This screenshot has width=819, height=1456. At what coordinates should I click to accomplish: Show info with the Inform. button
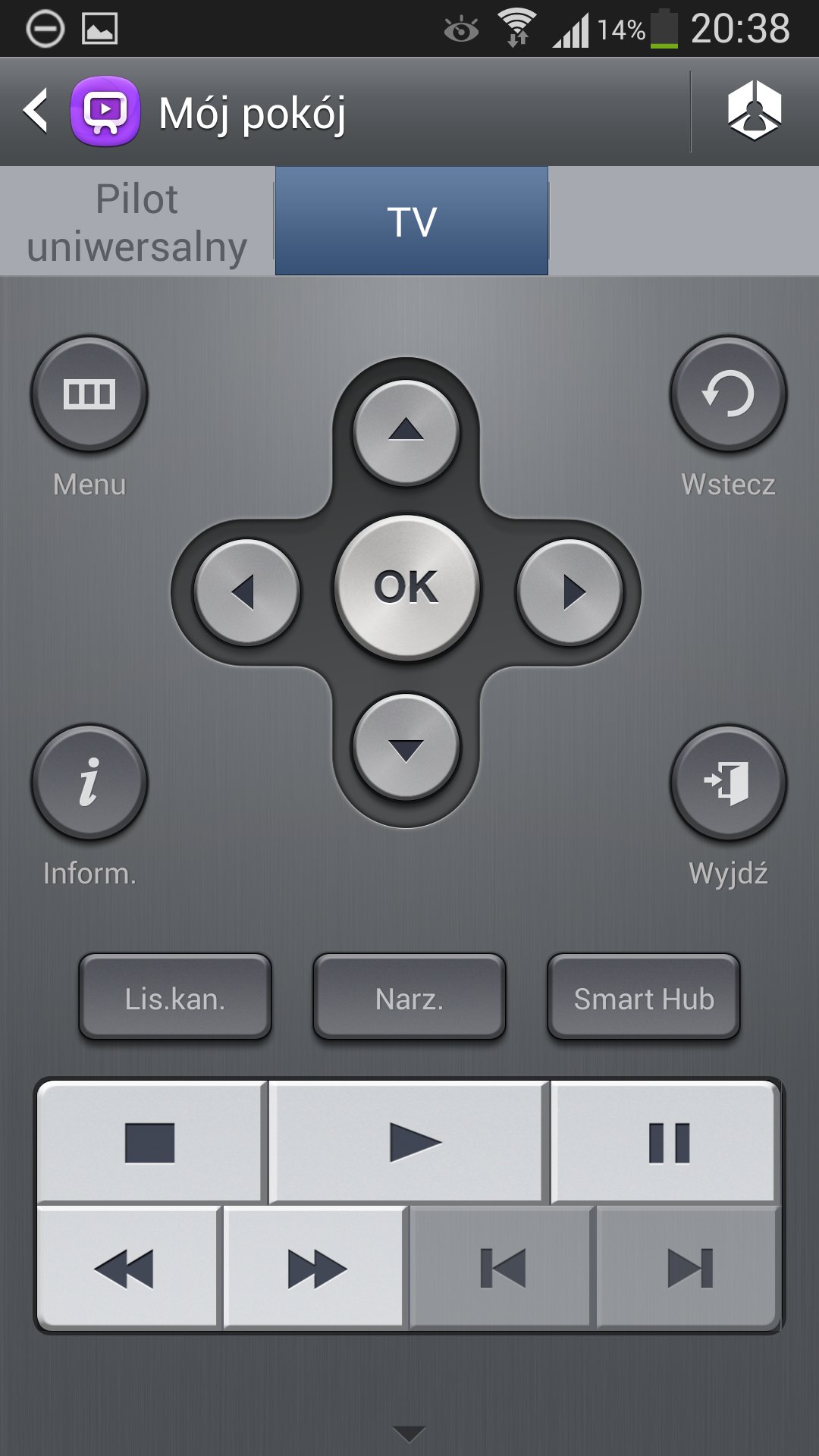point(89,783)
